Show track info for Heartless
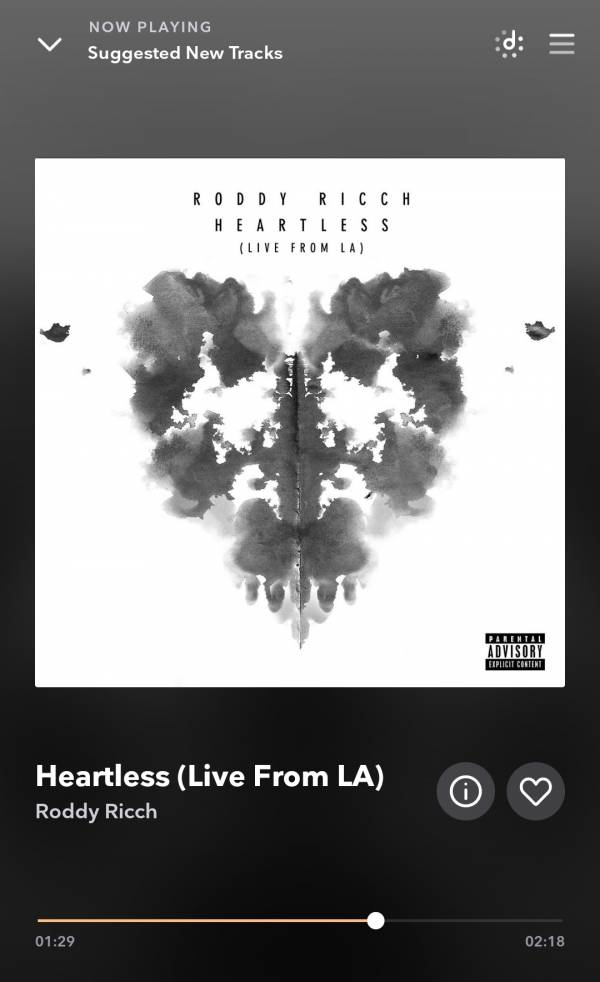The height and width of the screenshot is (982, 600). [465, 791]
